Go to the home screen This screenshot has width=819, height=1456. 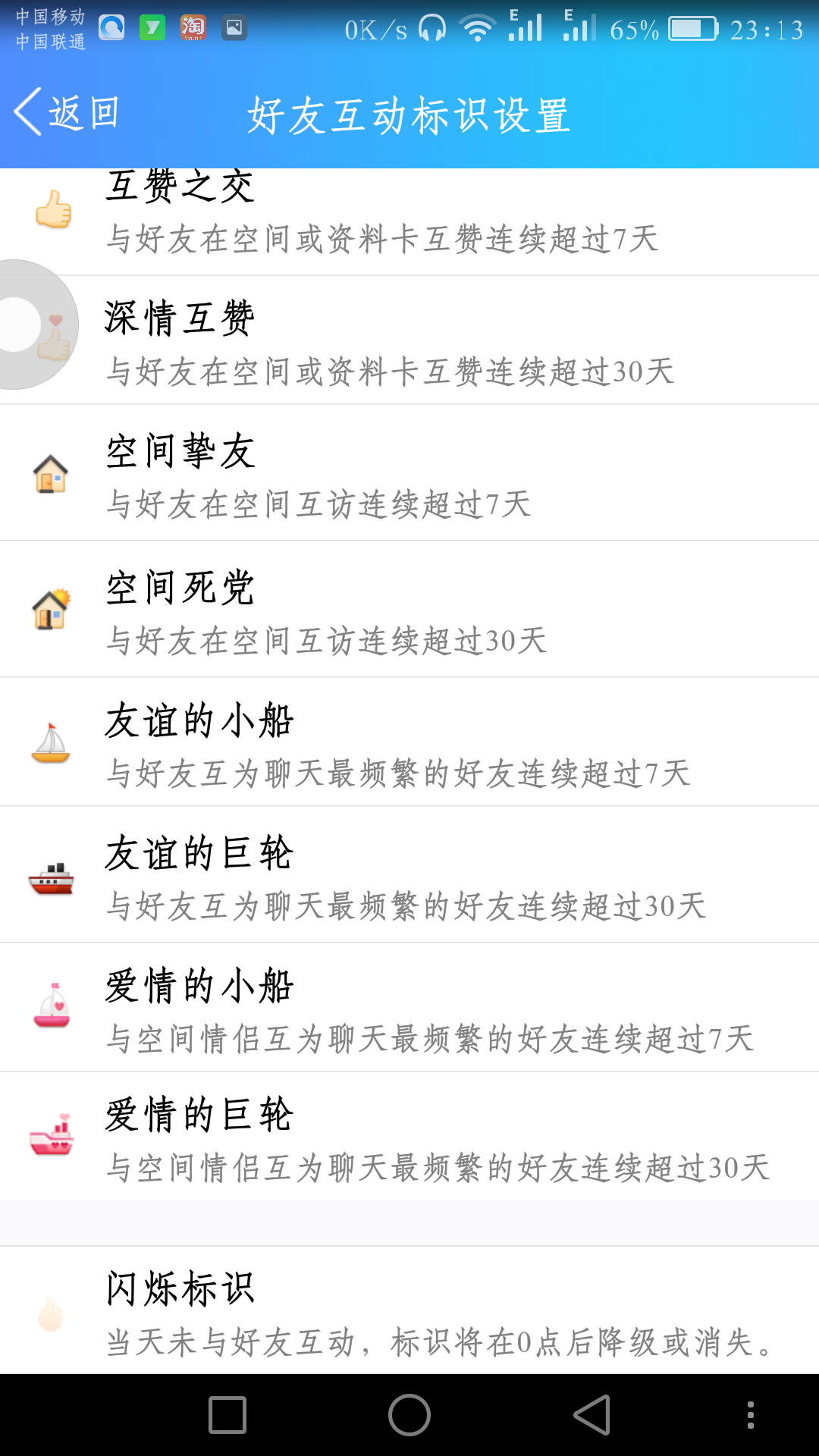tap(409, 1415)
